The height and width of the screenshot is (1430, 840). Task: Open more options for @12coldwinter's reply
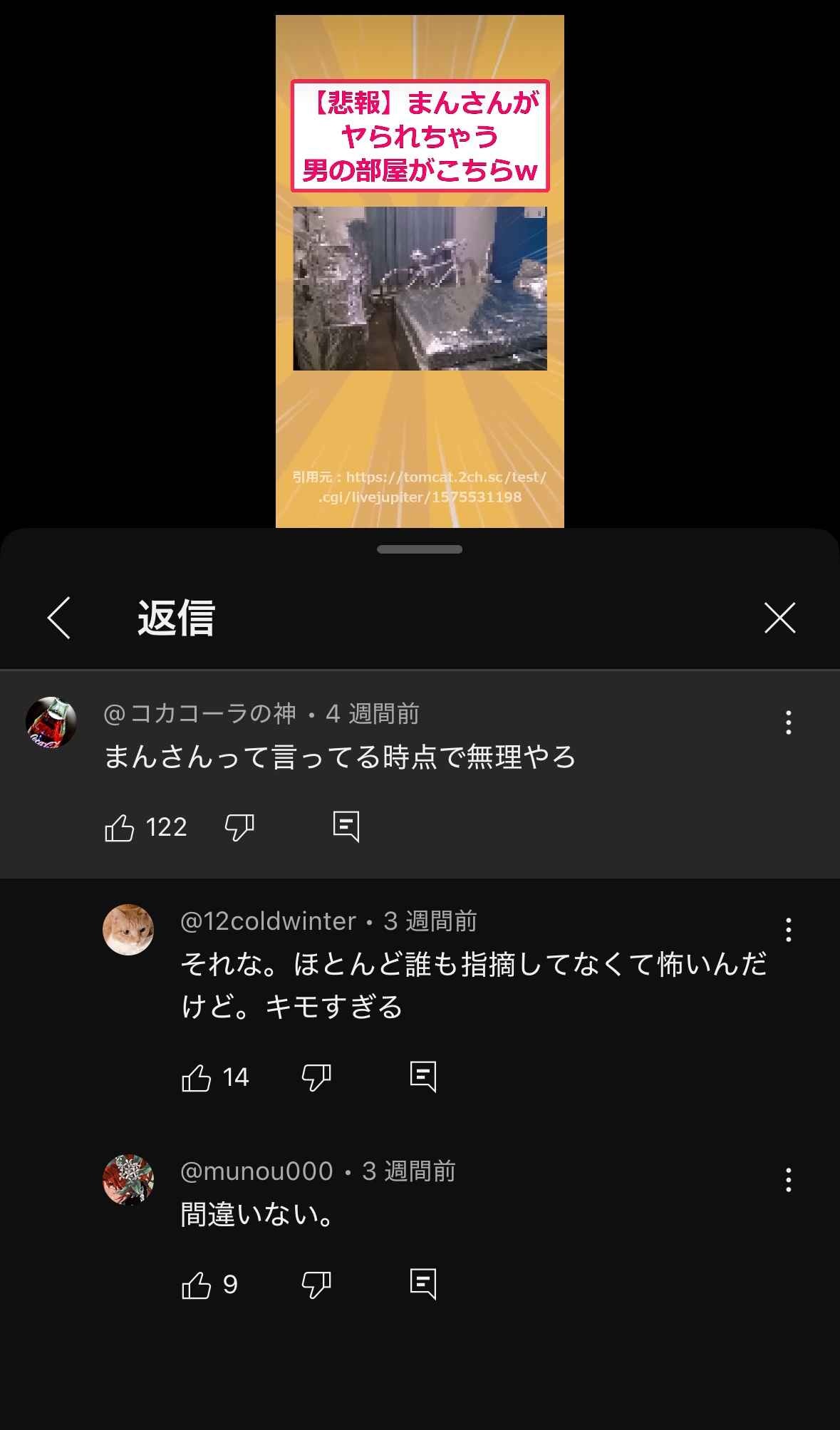click(x=788, y=930)
